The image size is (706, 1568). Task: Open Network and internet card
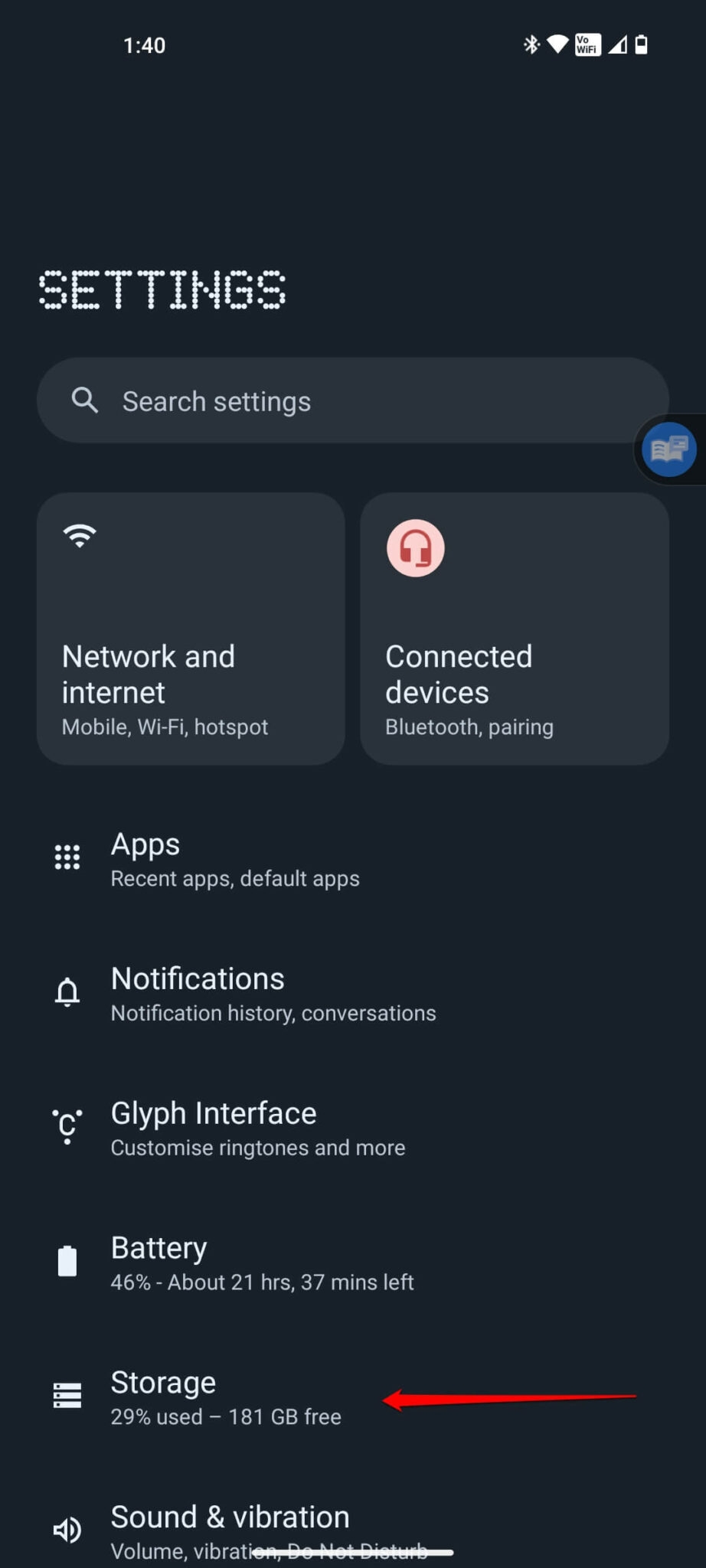(x=191, y=629)
